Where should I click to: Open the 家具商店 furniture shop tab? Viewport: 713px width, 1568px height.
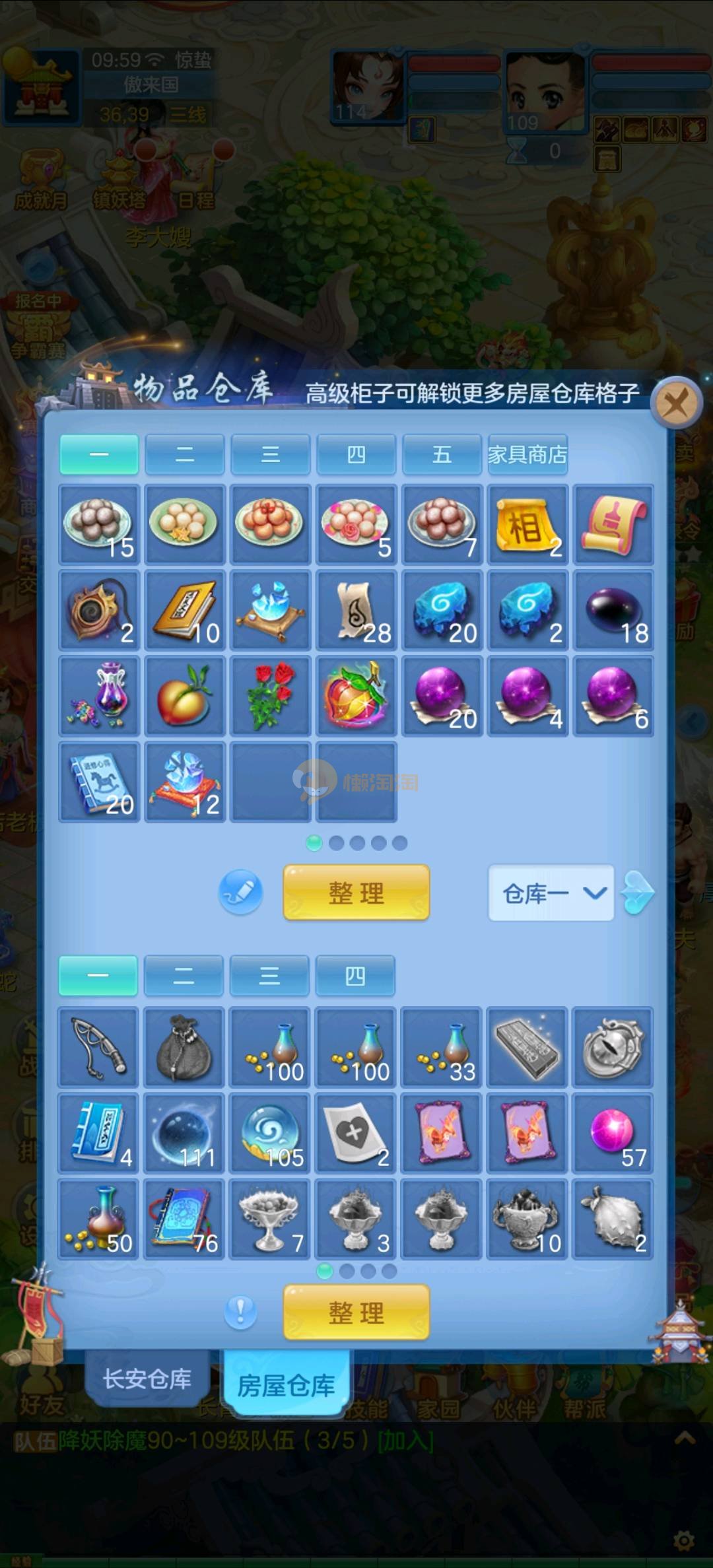coord(527,454)
